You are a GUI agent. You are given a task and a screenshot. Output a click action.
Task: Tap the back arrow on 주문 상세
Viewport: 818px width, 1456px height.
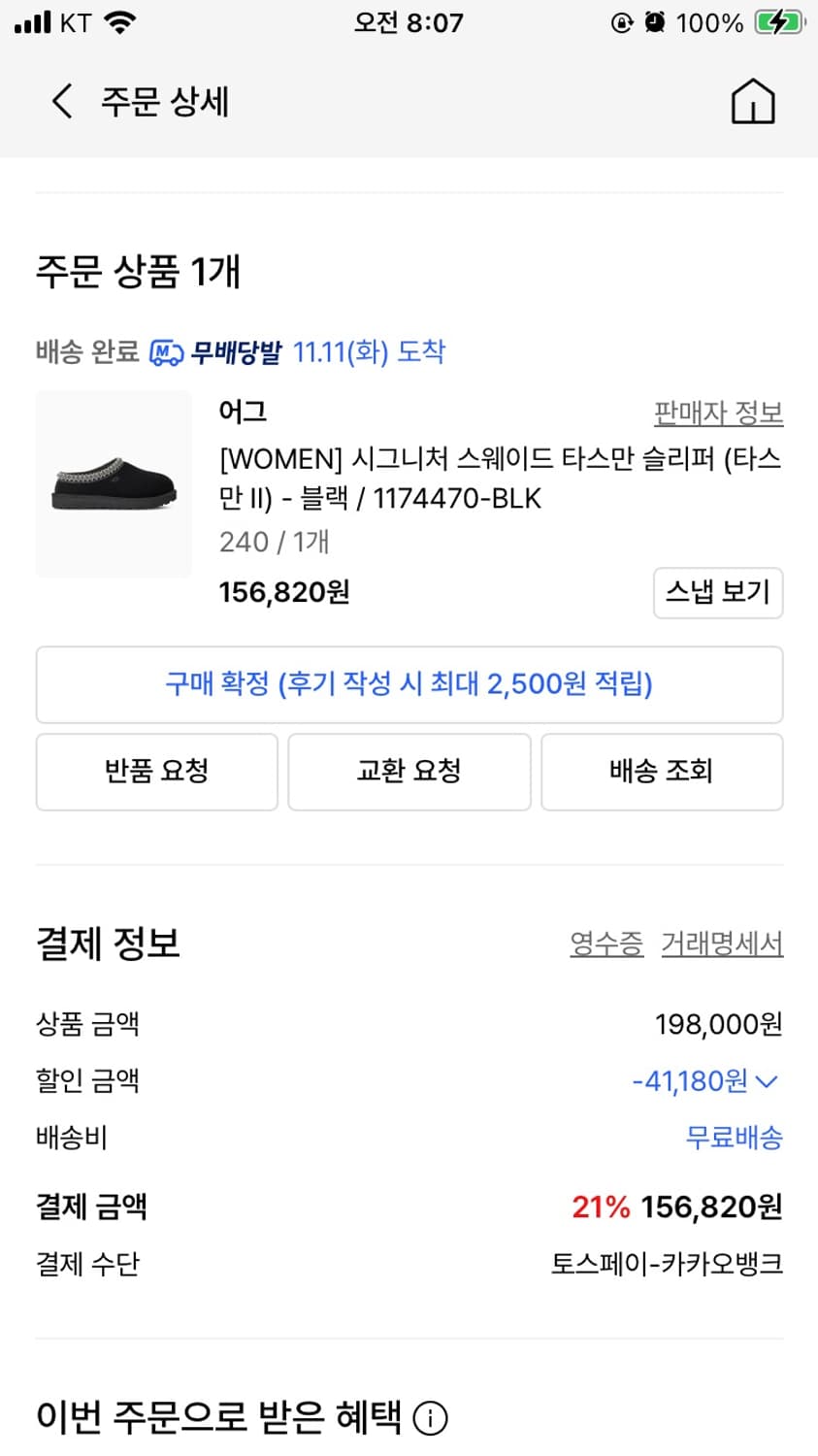pyautogui.click(x=61, y=101)
